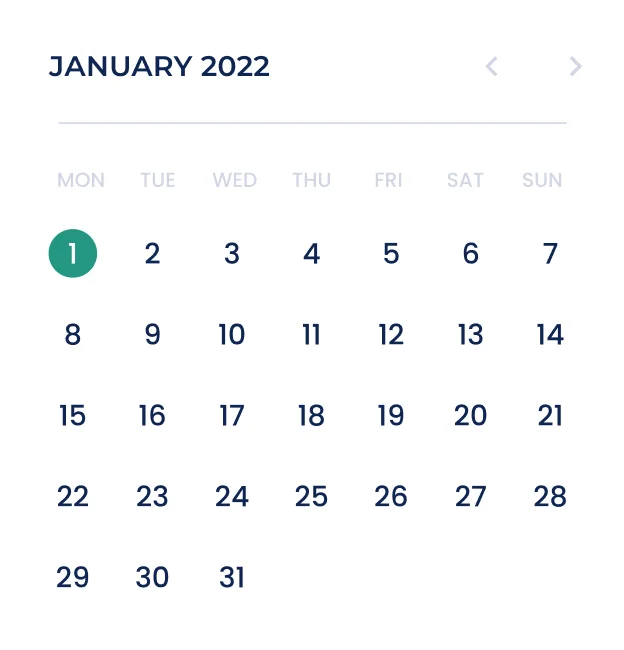Pick January 5 on the calendar
Image resolution: width=624 pixels, height=650 pixels.
(391, 254)
